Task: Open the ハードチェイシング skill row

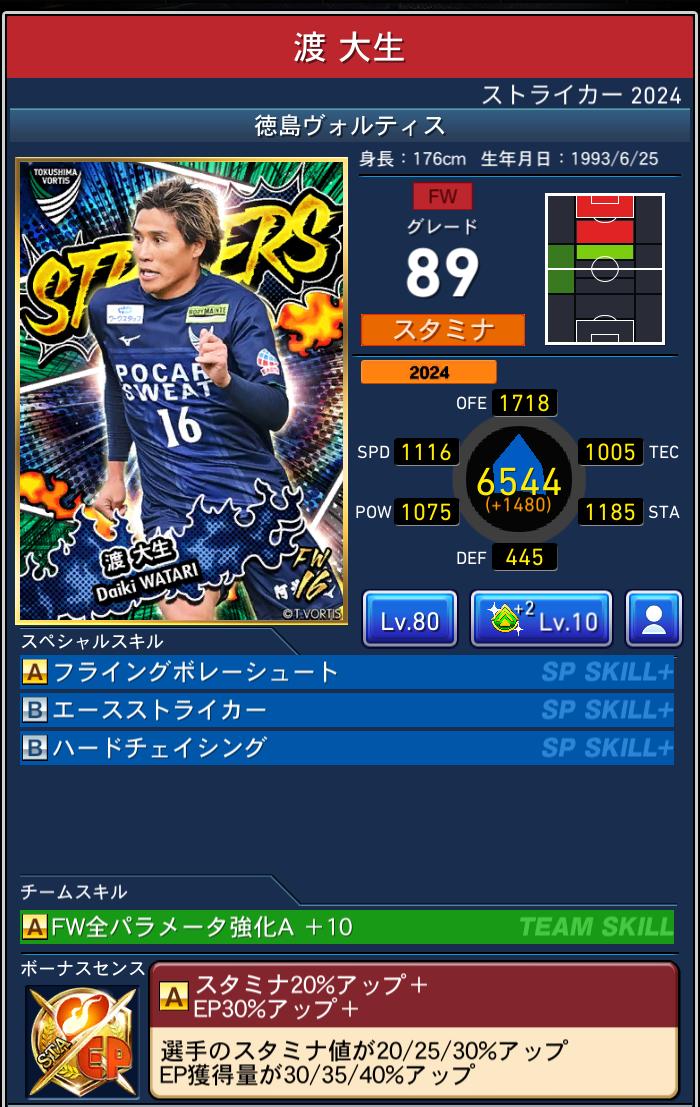Action: (x=346, y=748)
